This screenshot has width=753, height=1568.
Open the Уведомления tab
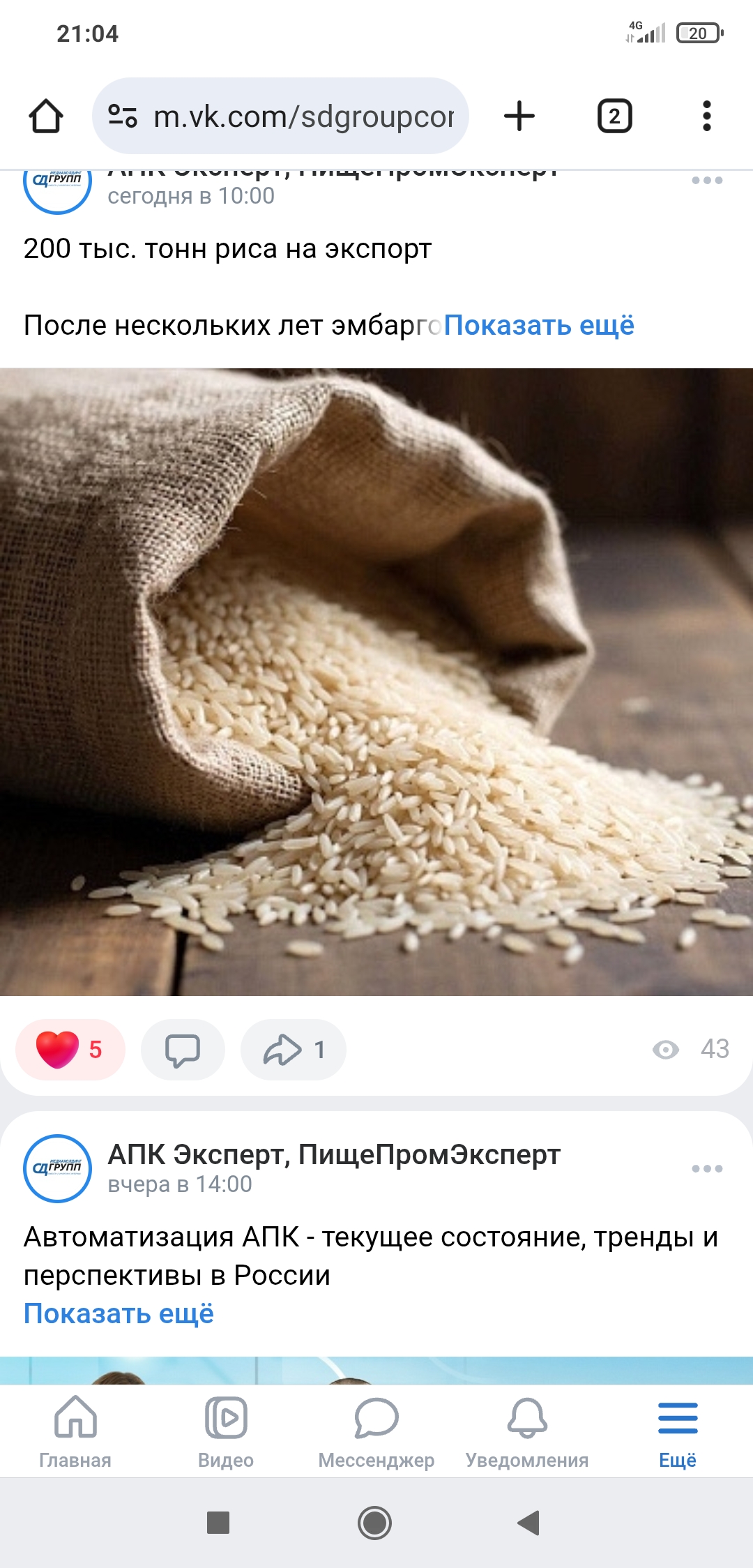pos(527,1430)
